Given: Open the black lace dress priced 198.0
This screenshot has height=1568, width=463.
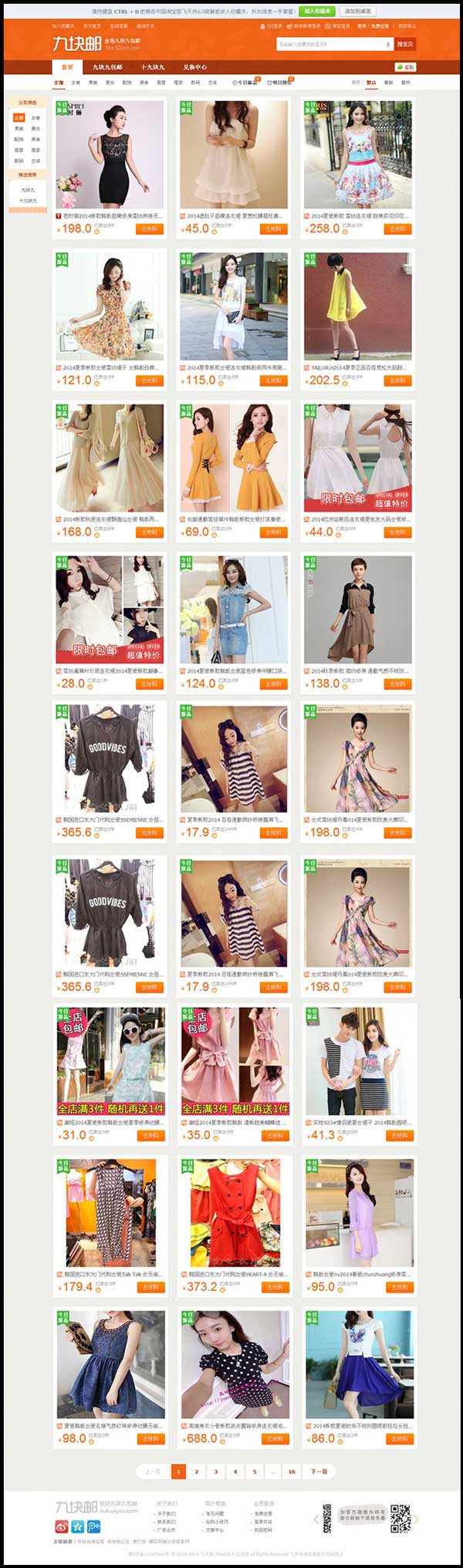Looking at the screenshot, I should tap(110, 154).
